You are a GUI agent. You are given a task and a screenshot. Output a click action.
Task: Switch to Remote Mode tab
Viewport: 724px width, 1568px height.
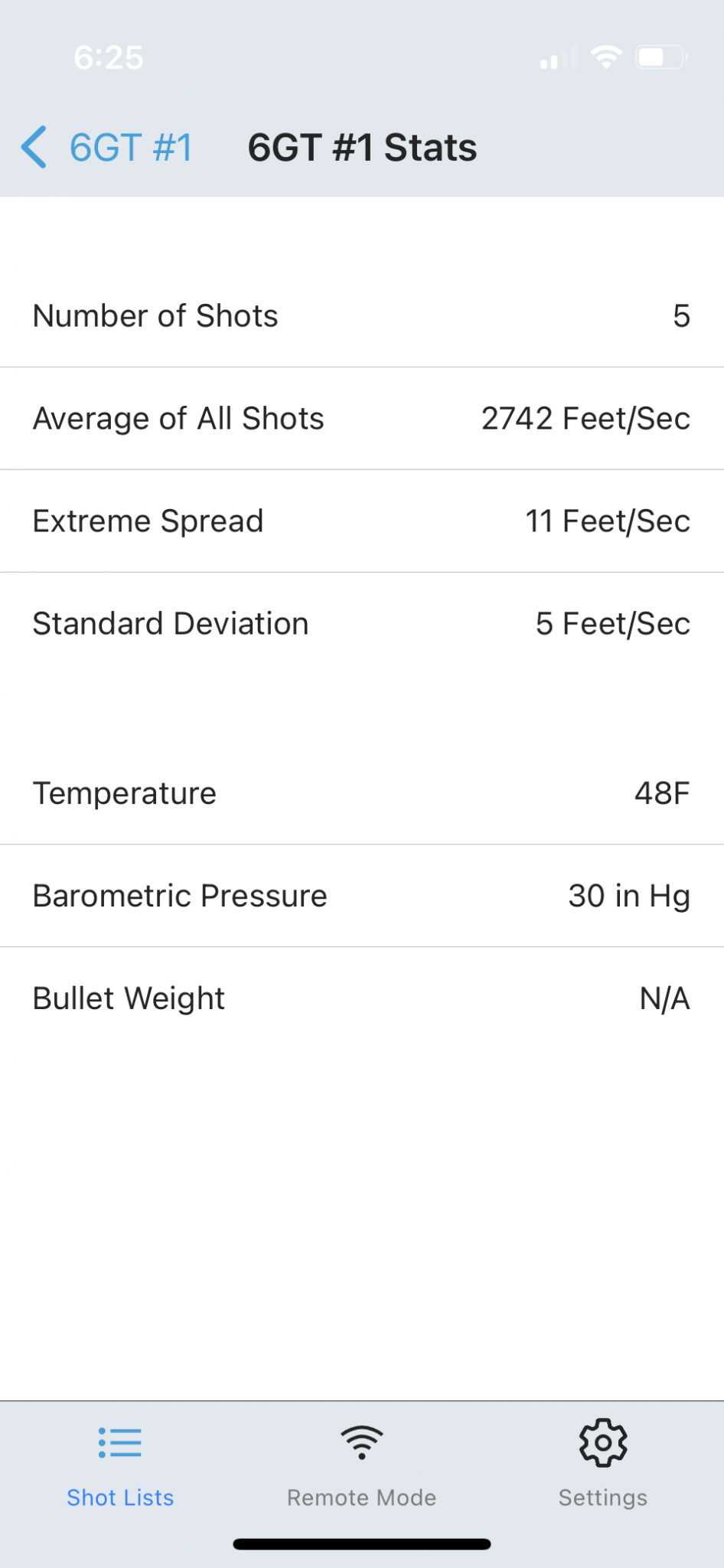[x=361, y=1467]
